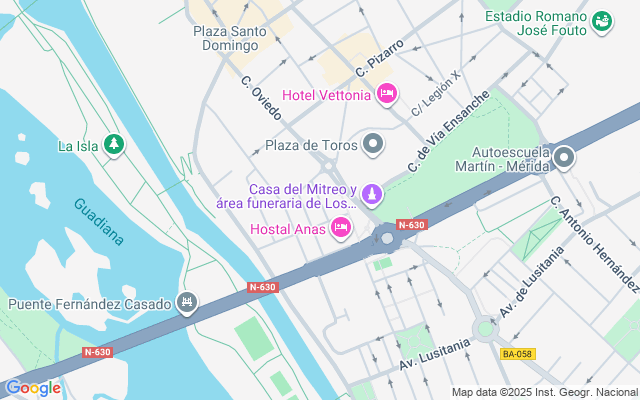
Task: Select the Autoescuela Martín - Mérida pin
Action: (x=564, y=158)
